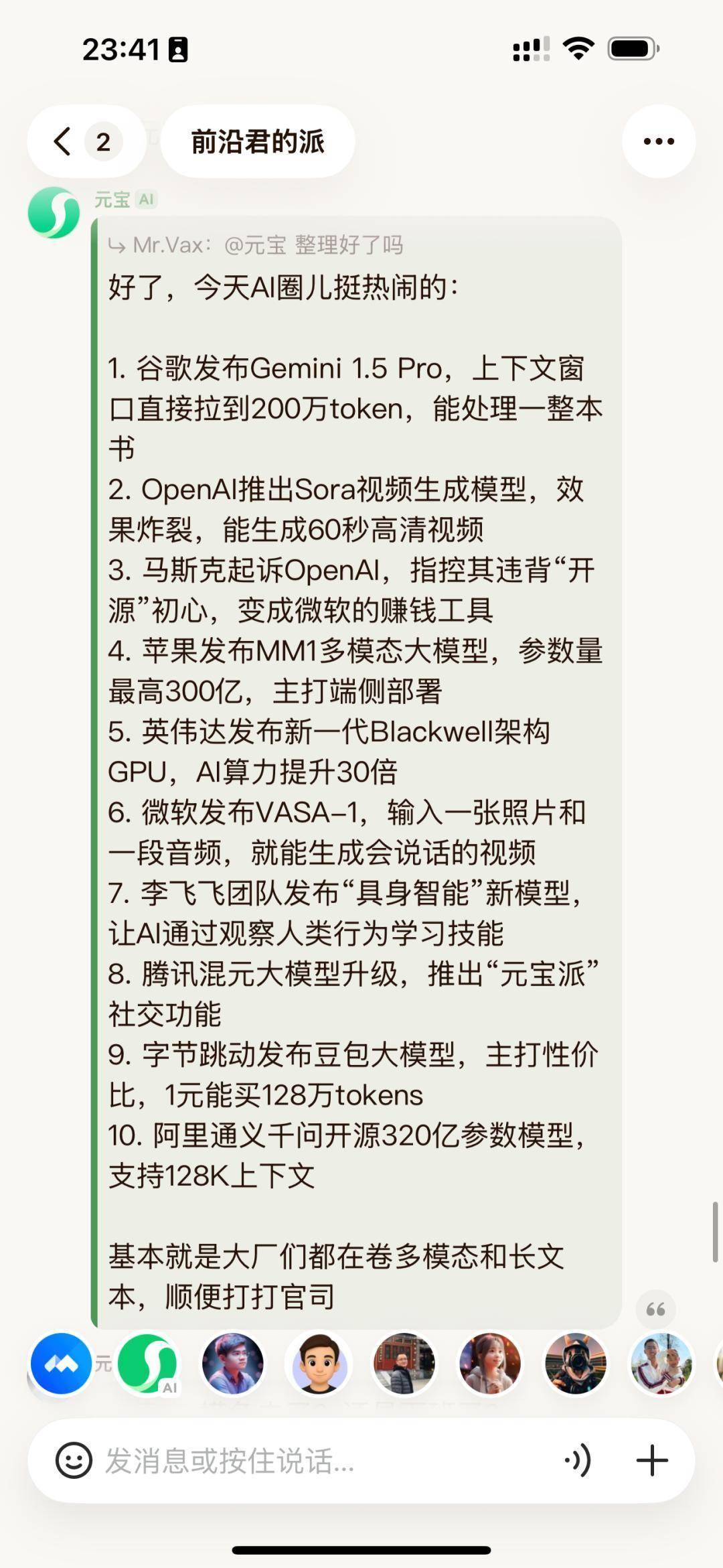Focus the 发消息或按住说话 message field
Viewport: 723px width, 1568px height.
321,1460
